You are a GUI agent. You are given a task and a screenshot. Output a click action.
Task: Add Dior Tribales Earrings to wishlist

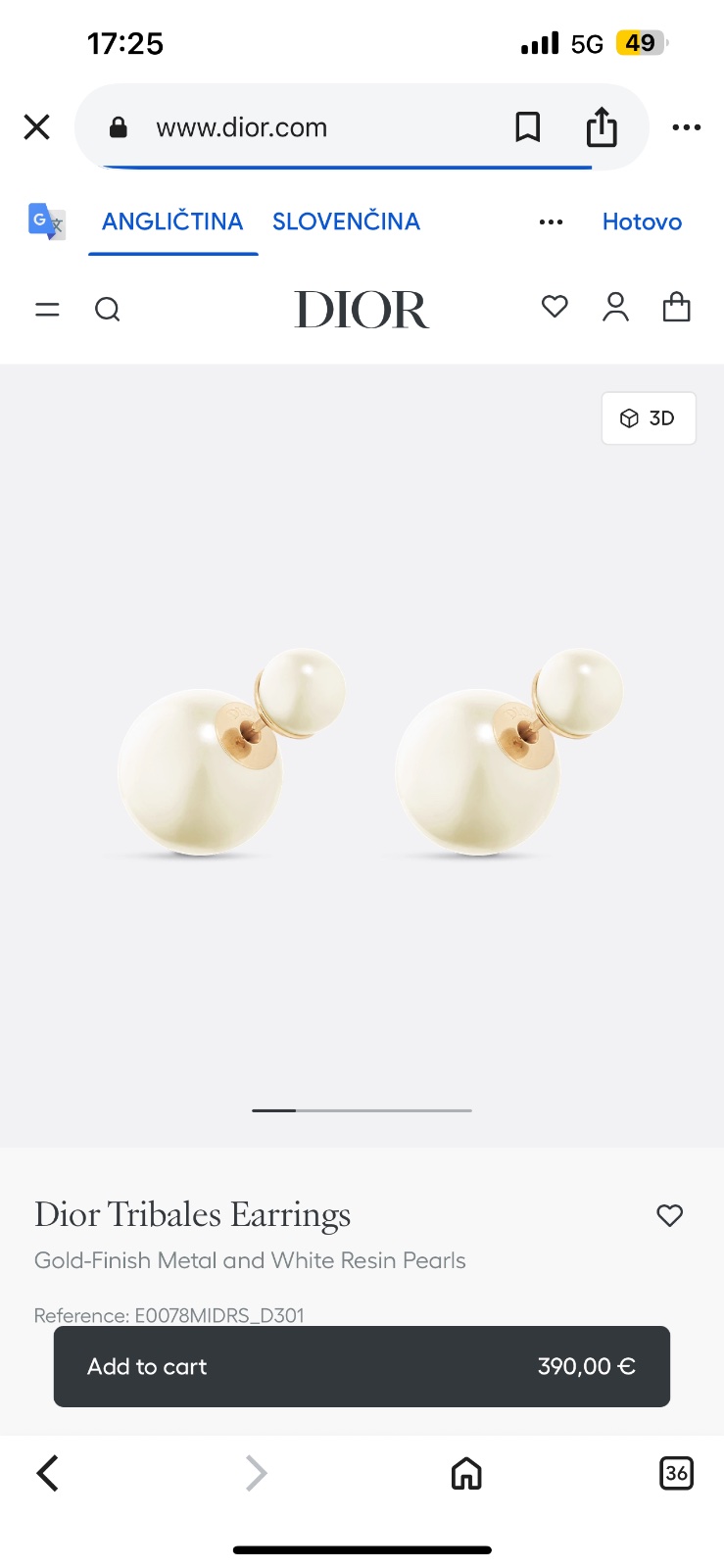tap(669, 1215)
